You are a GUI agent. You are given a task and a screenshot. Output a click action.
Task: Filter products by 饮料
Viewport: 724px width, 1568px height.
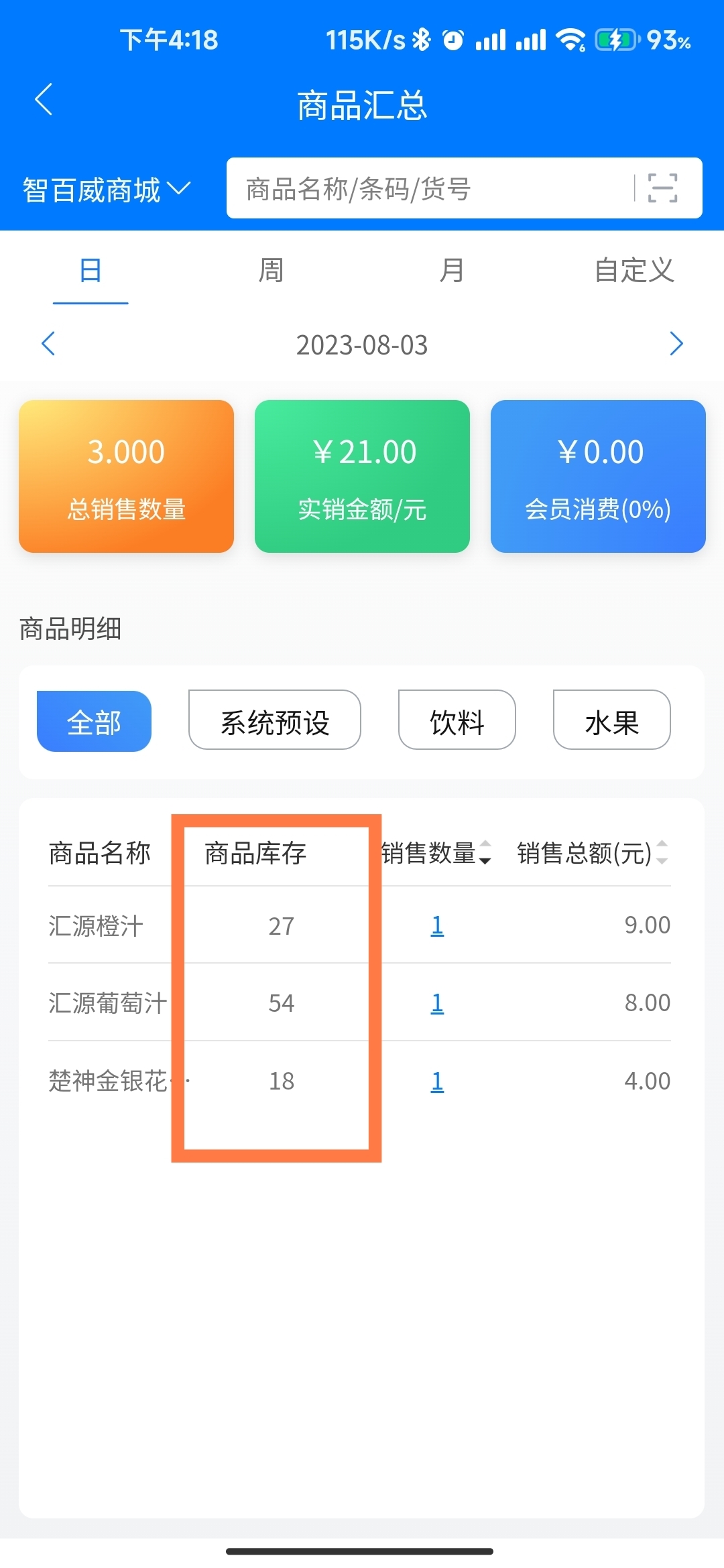pyautogui.click(x=457, y=722)
